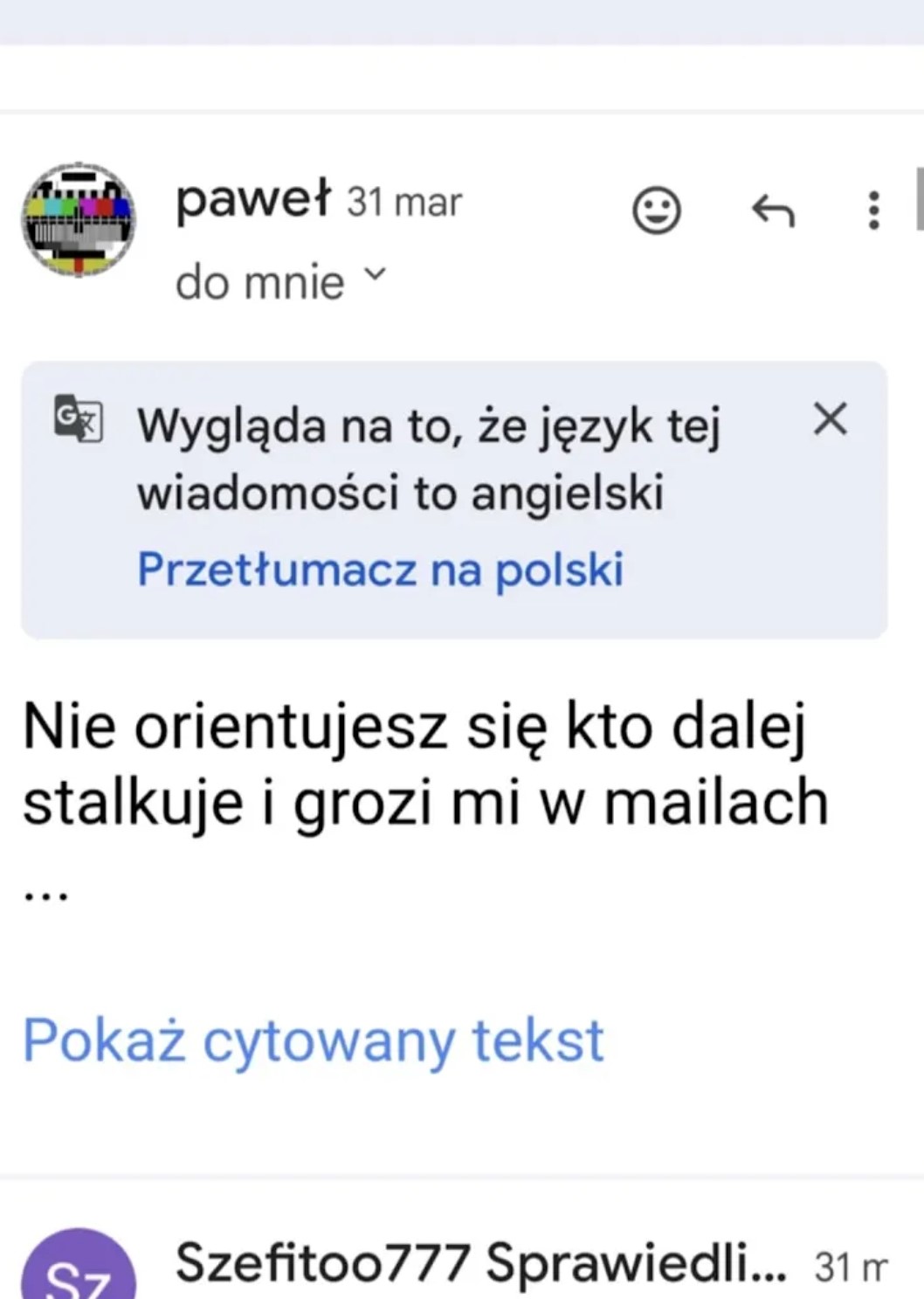The image size is (924, 1299).
Task: Dismiss the translation suggestion banner
Action: point(829,419)
